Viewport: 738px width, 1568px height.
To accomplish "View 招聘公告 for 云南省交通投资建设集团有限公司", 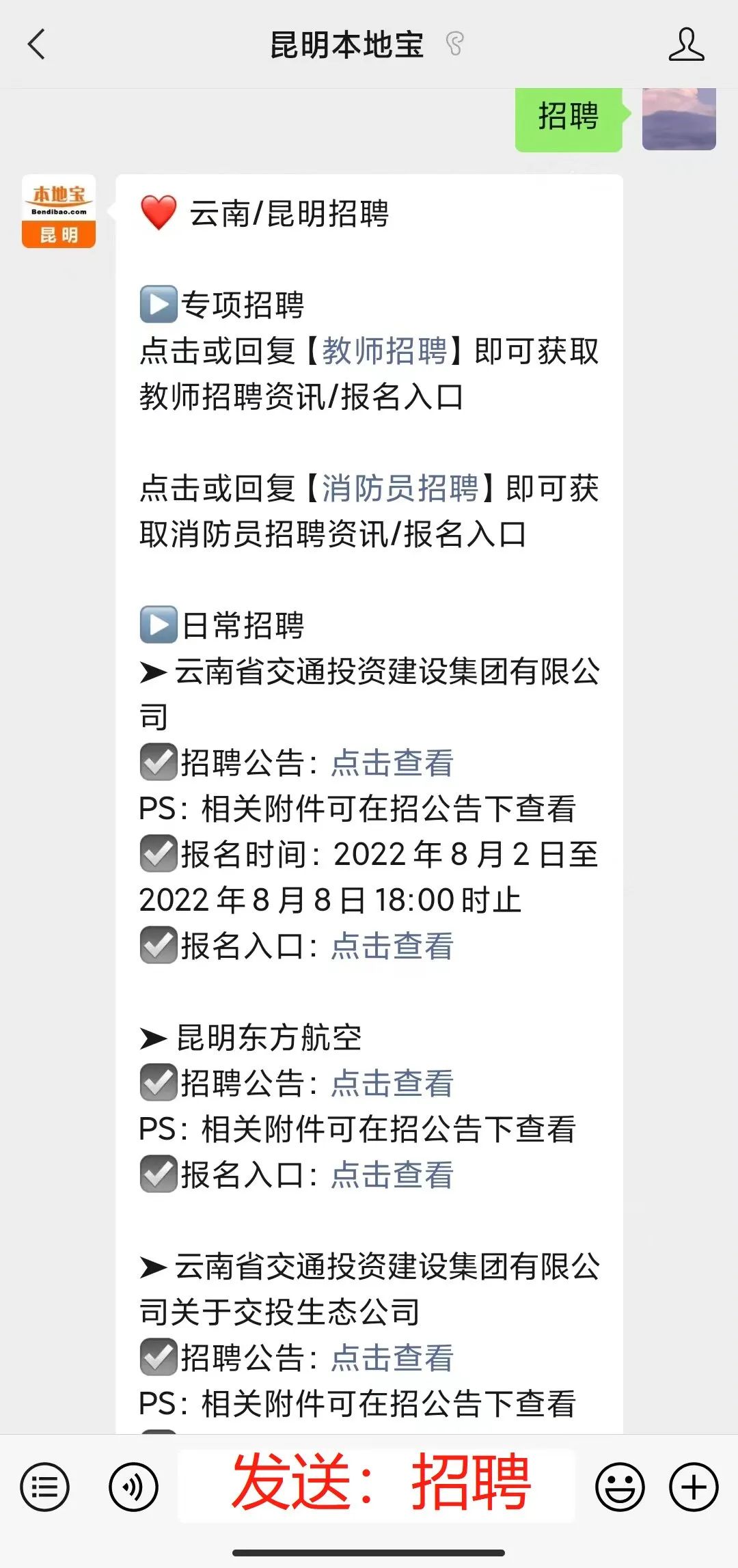I will coord(392,763).
